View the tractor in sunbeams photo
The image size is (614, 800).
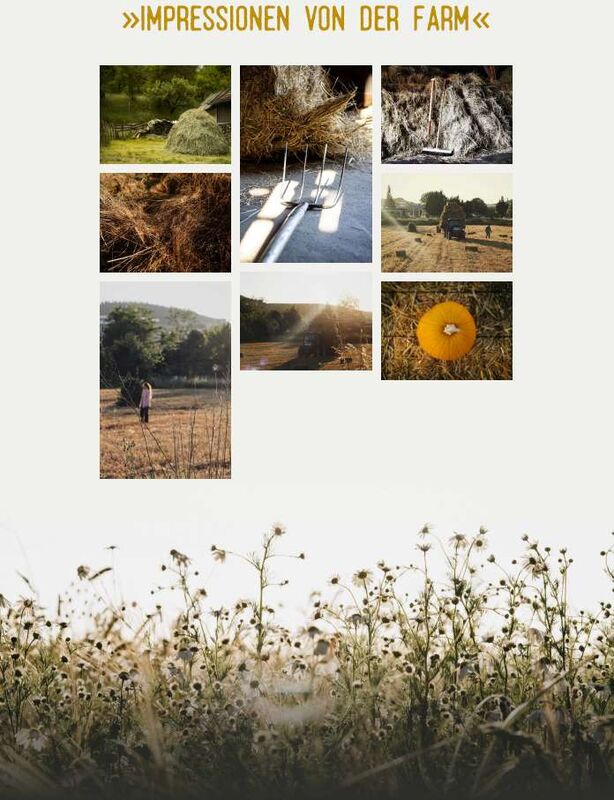click(306, 321)
